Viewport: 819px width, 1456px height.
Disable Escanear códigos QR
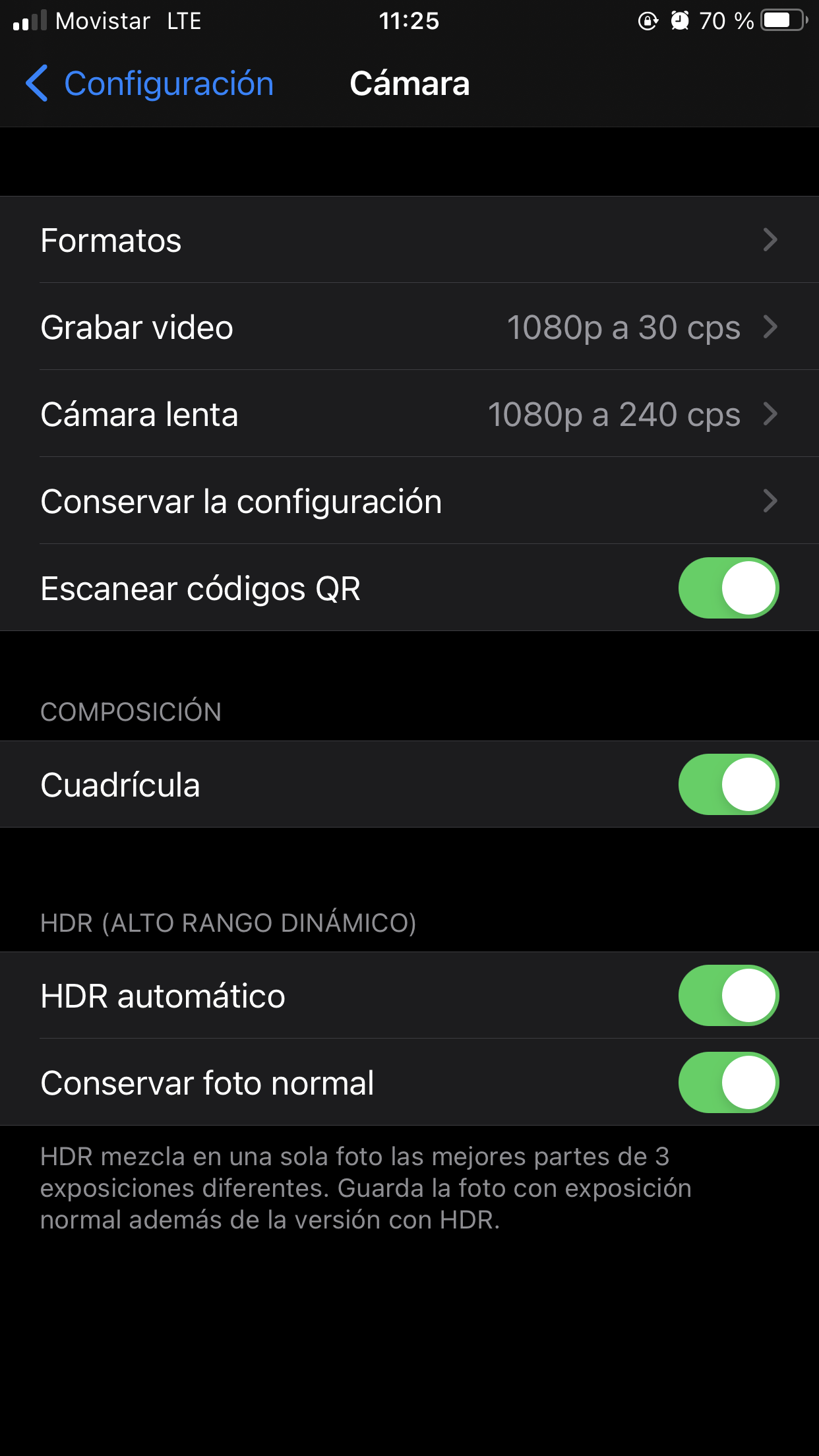(x=728, y=588)
